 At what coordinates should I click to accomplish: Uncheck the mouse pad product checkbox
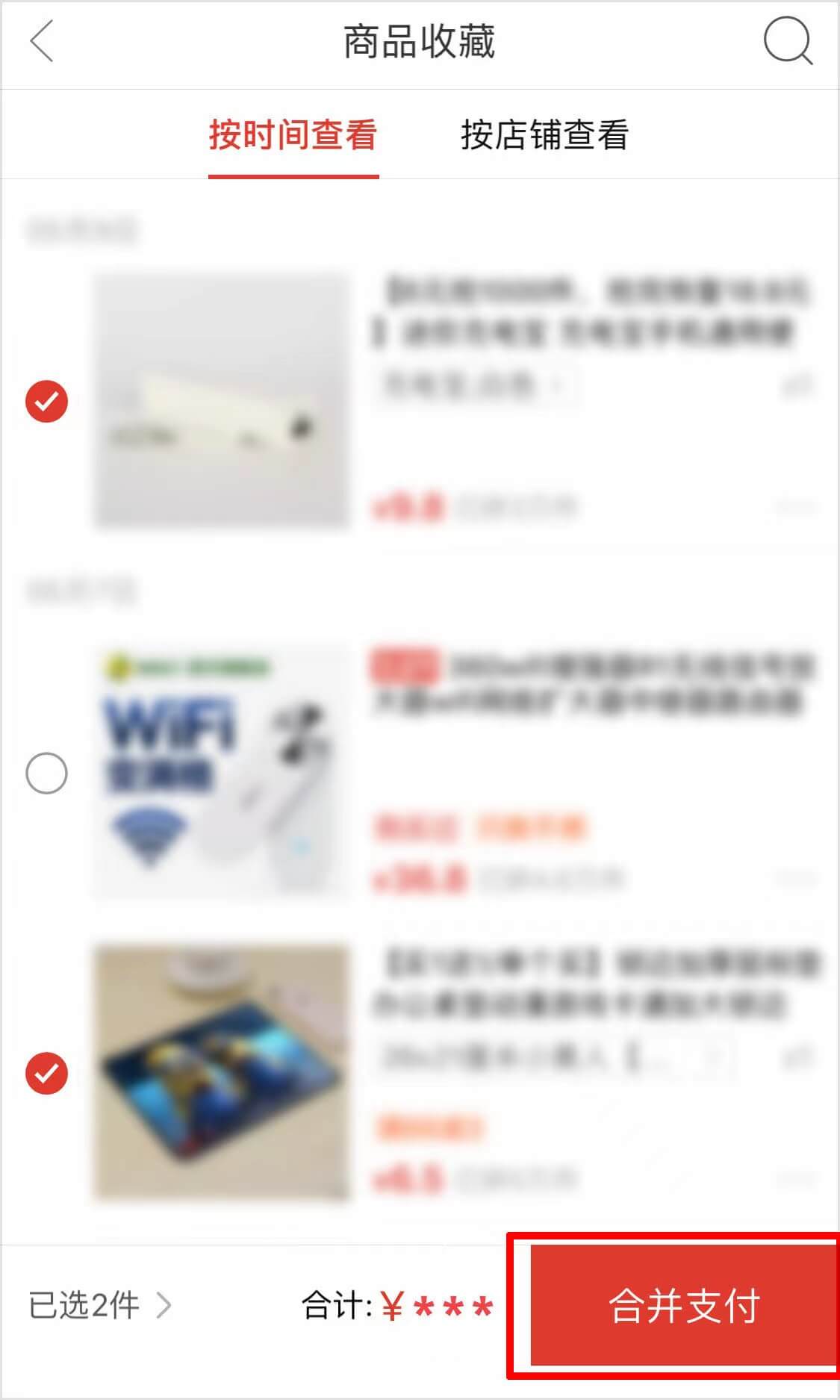[x=46, y=1073]
